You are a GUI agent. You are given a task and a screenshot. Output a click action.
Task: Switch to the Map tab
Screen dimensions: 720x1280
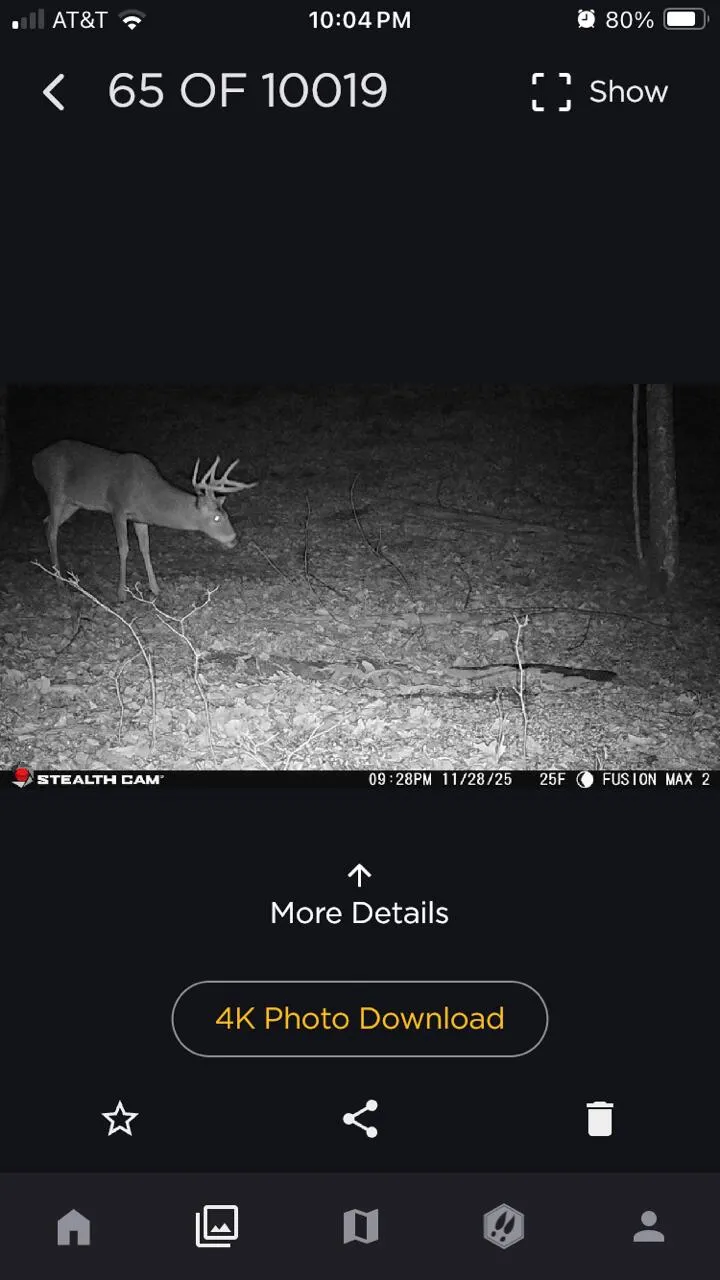pyautogui.click(x=360, y=1227)
